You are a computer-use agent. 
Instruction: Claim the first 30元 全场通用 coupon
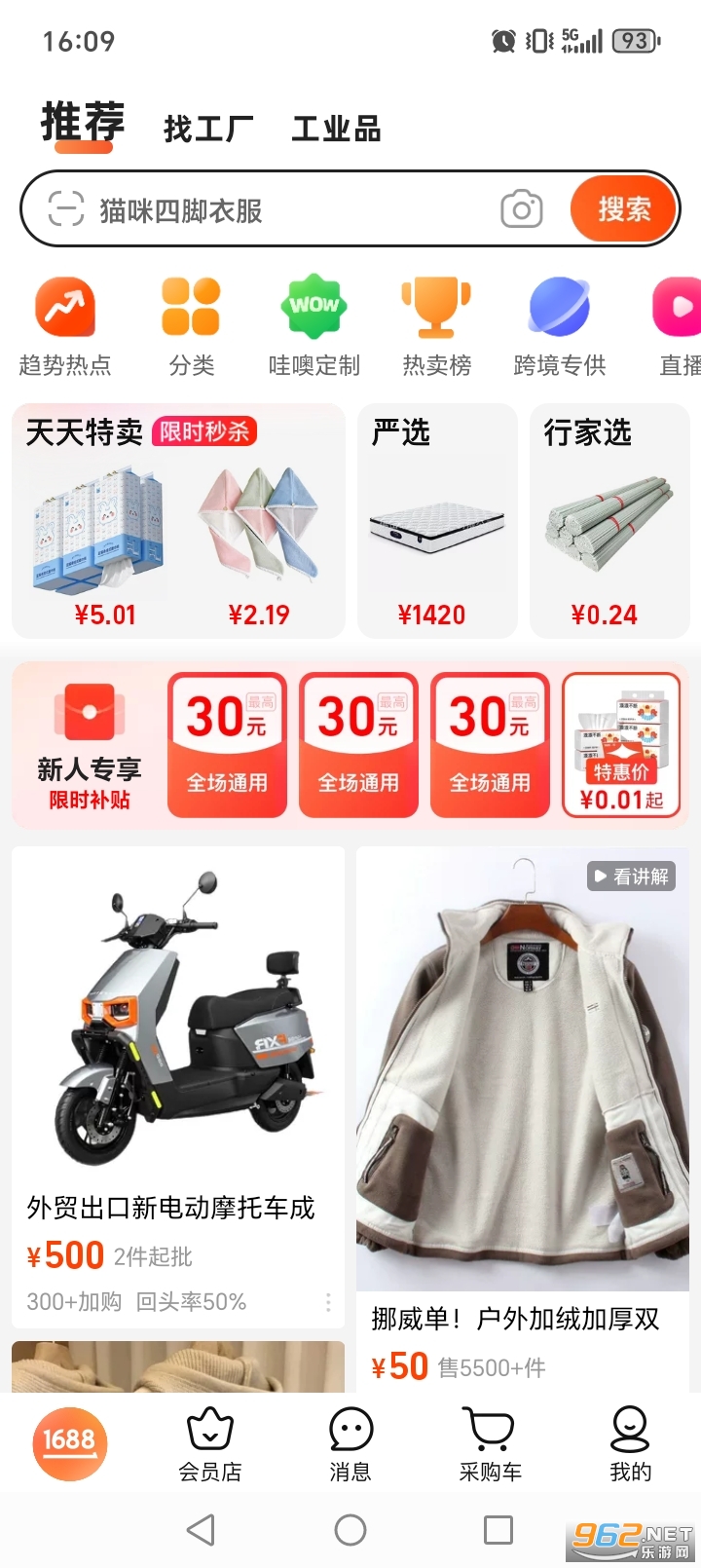pos(227,745)
